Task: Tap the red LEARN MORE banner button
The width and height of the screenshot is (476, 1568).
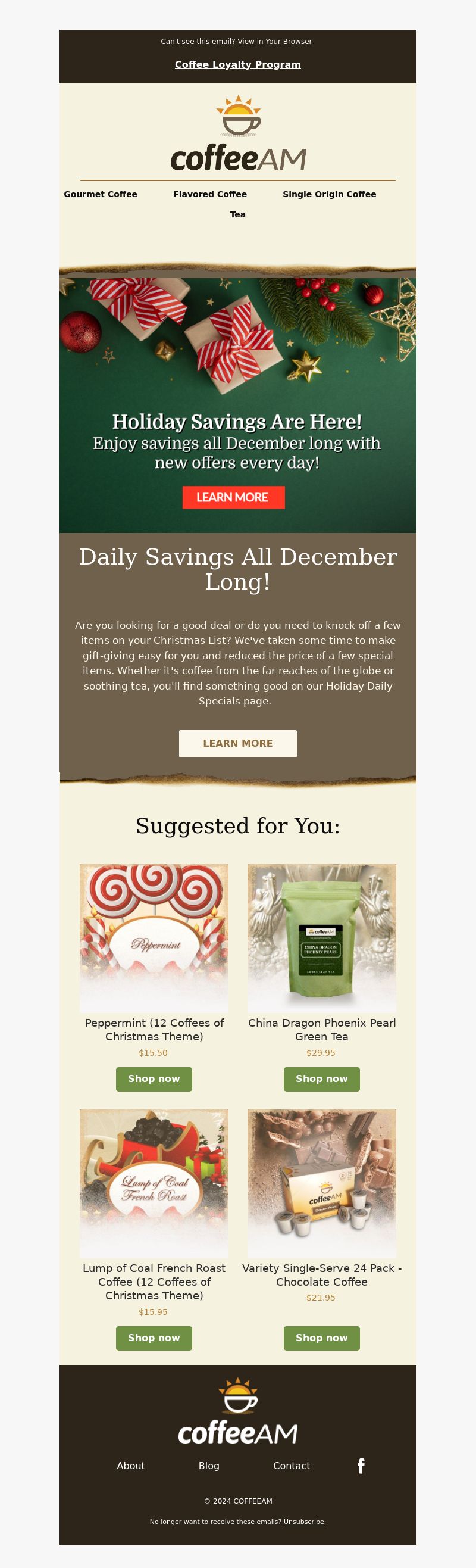Action: click(x=233, y=497)
